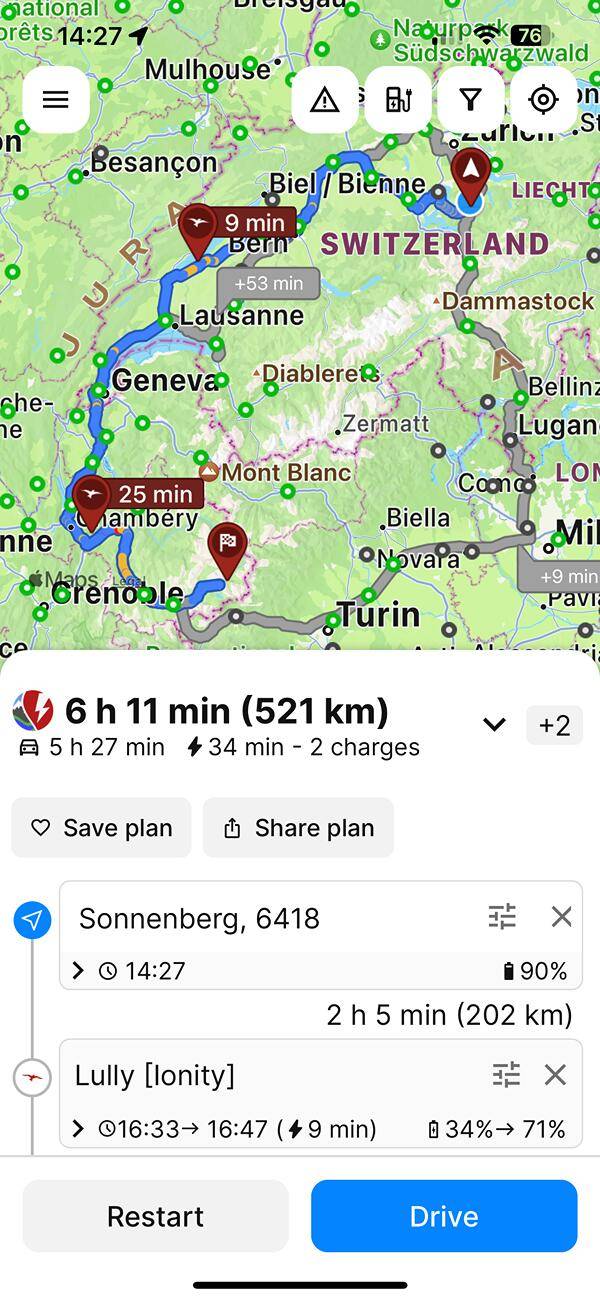Remove the Lully [Ionity] charging stop
Viewport: 600px width, 1300px height.
(555, 1075)
